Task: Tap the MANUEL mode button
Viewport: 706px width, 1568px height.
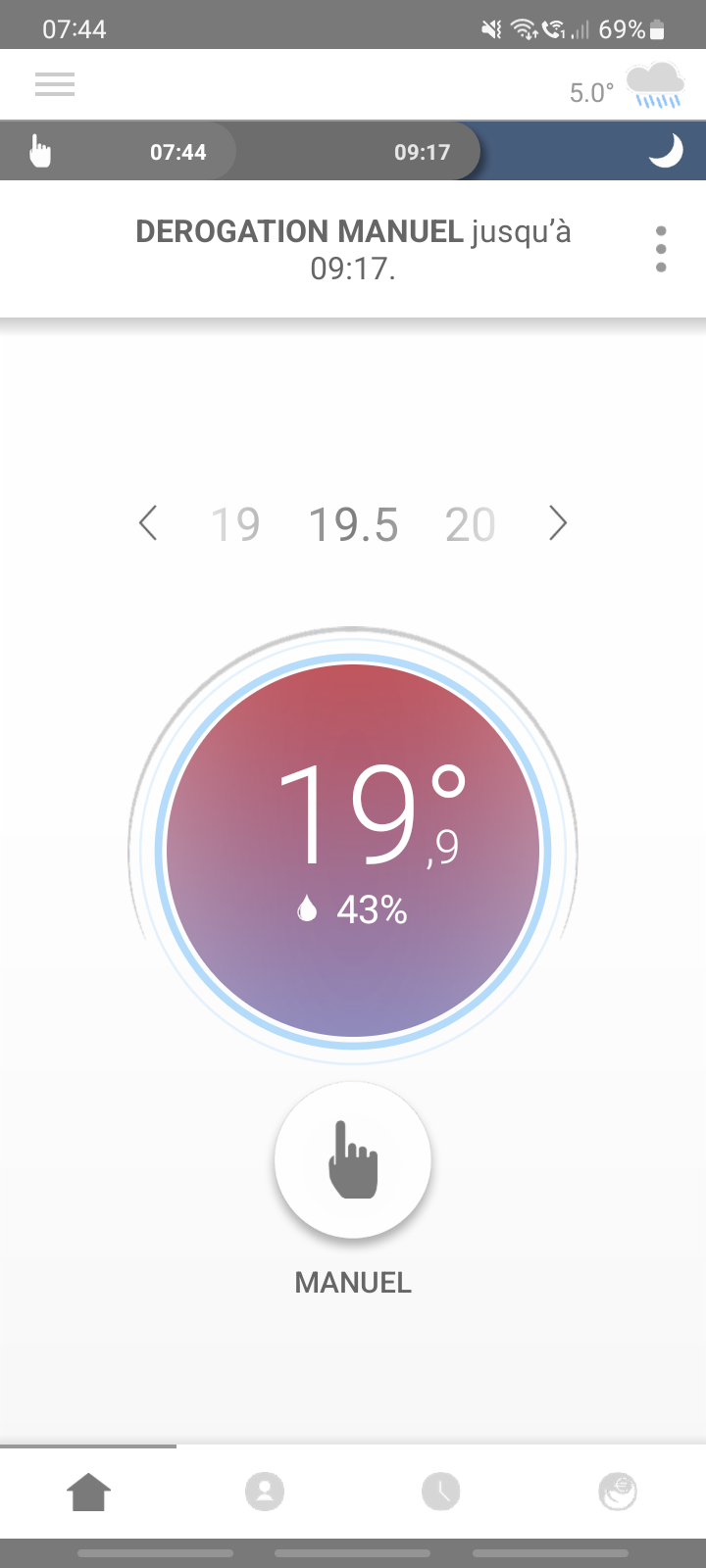Action: [353, 1159]
